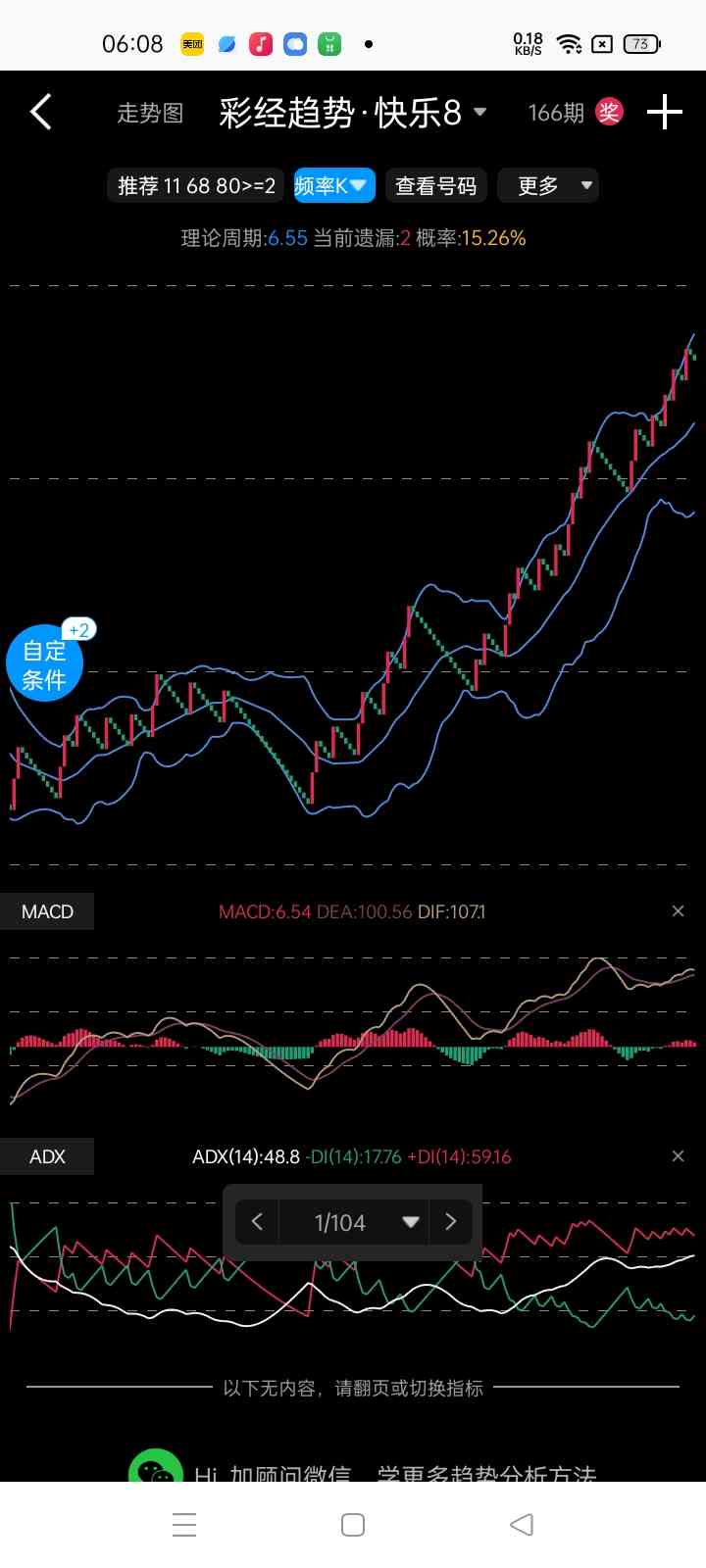This screenshot has height=1568, width=706.
Task: Close the ADX indicator panel
Action: pos(678,1156)
